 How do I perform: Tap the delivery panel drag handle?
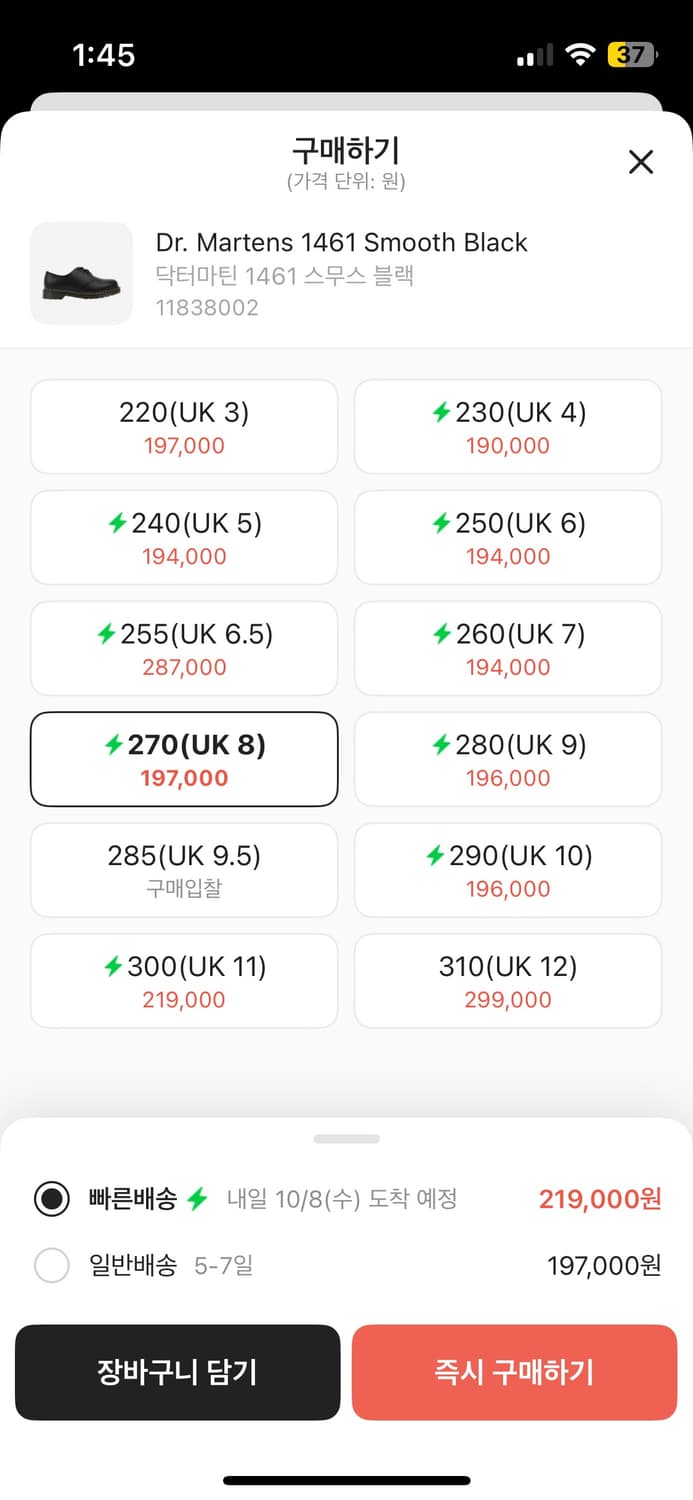pyautogui.click(x=346, y=1139)
